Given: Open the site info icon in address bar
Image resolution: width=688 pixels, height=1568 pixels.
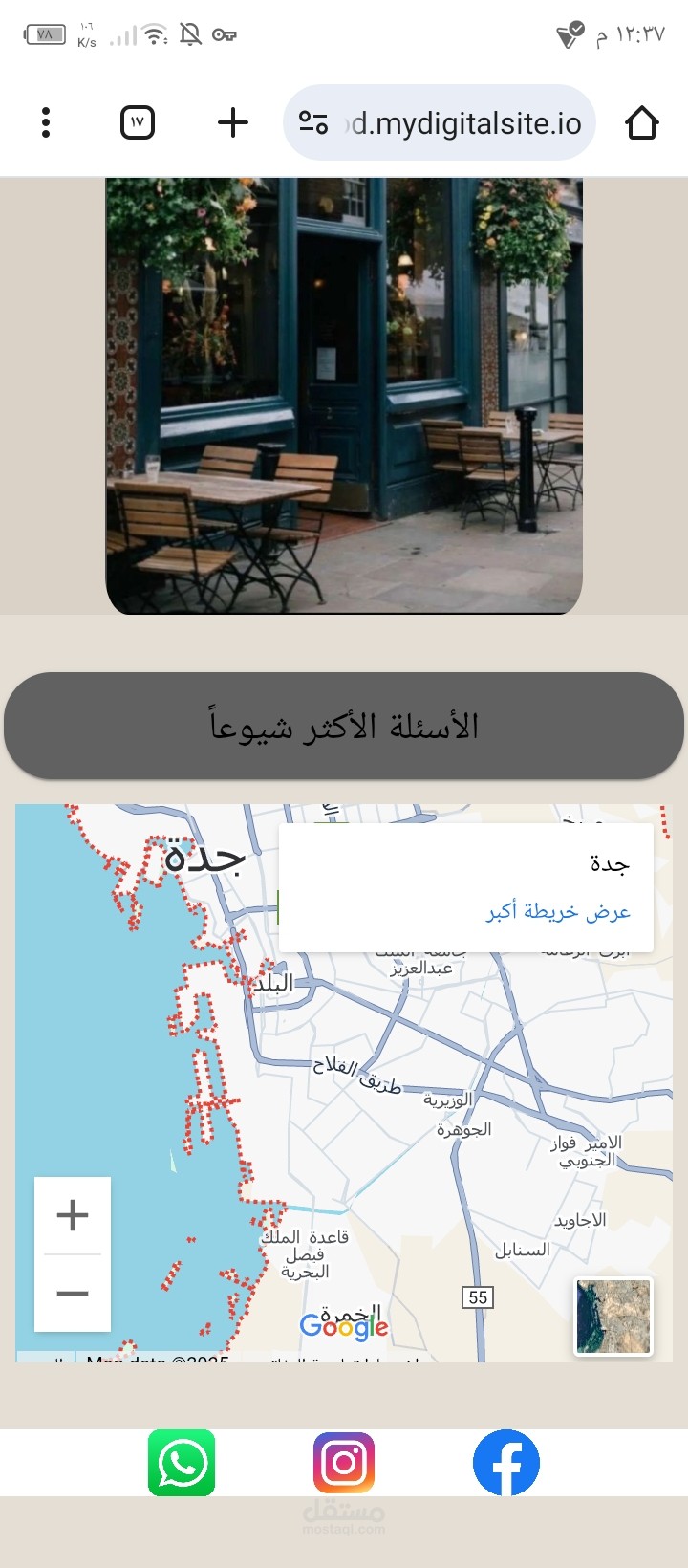Looking at the screenshot, I should pos(313,122).
